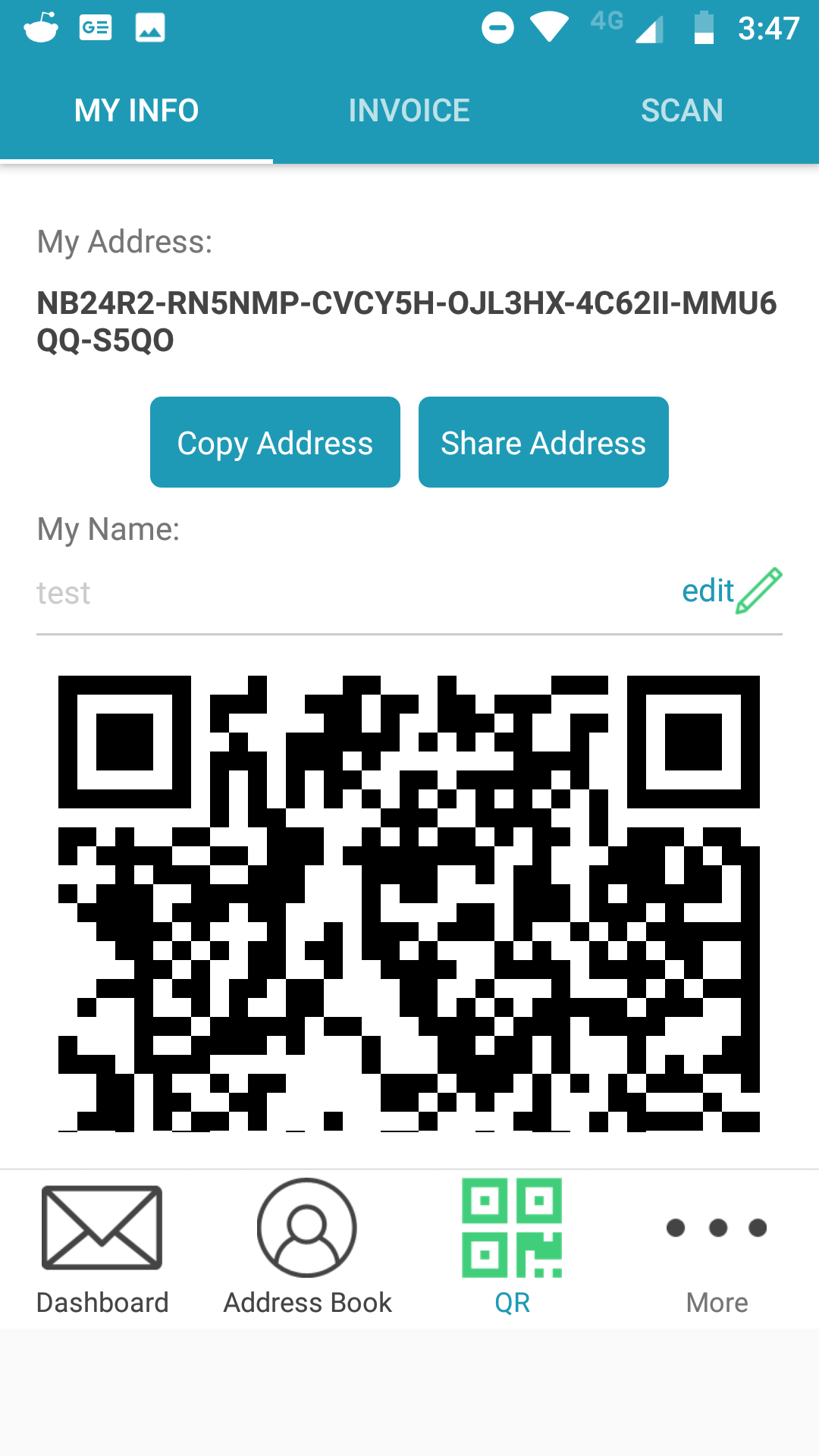The height and width of the screenshot is (1456, 819).
Task: Switch to the Invoice tab
Action: (409, 111)
